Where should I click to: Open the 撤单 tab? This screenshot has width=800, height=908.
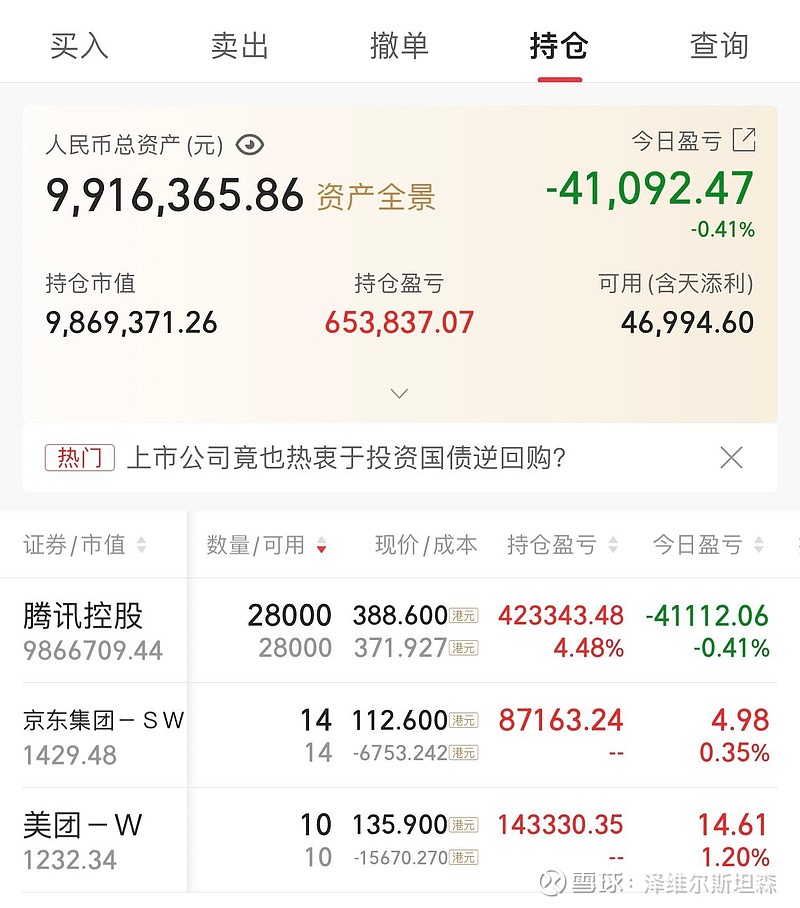(x=399, y=44)
